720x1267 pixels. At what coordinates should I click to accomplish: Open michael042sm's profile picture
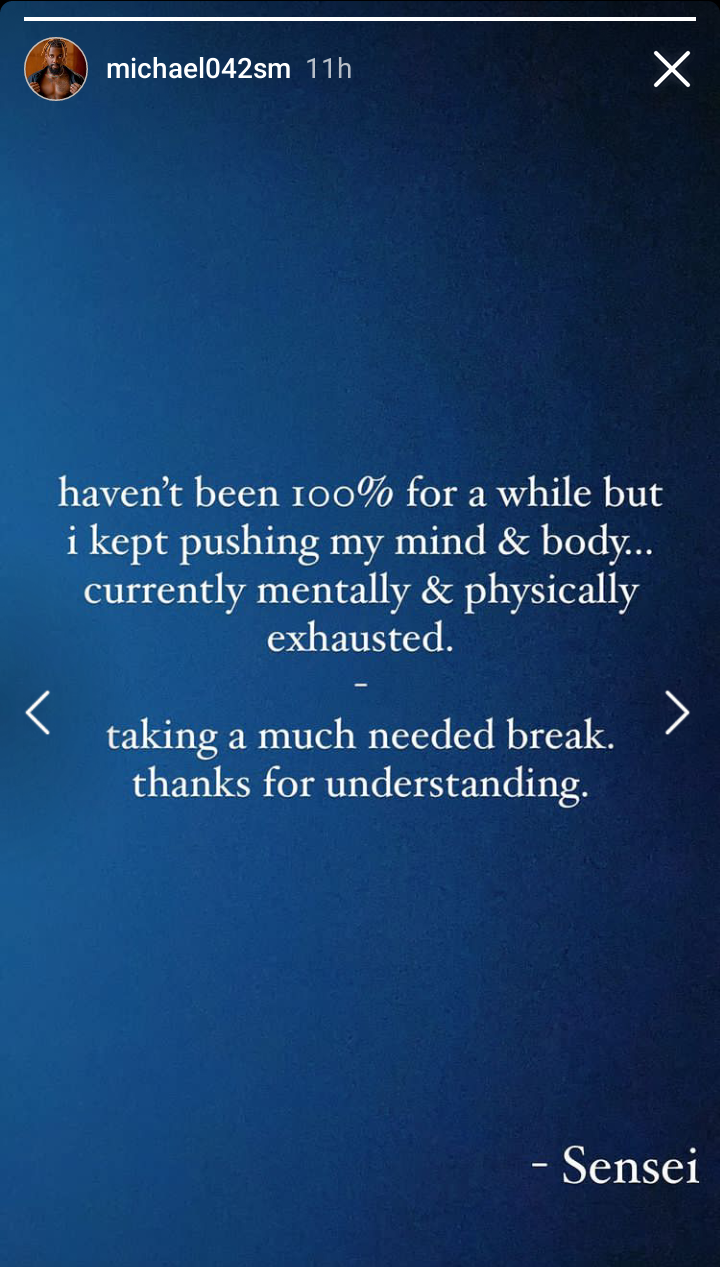click(56, 69)
